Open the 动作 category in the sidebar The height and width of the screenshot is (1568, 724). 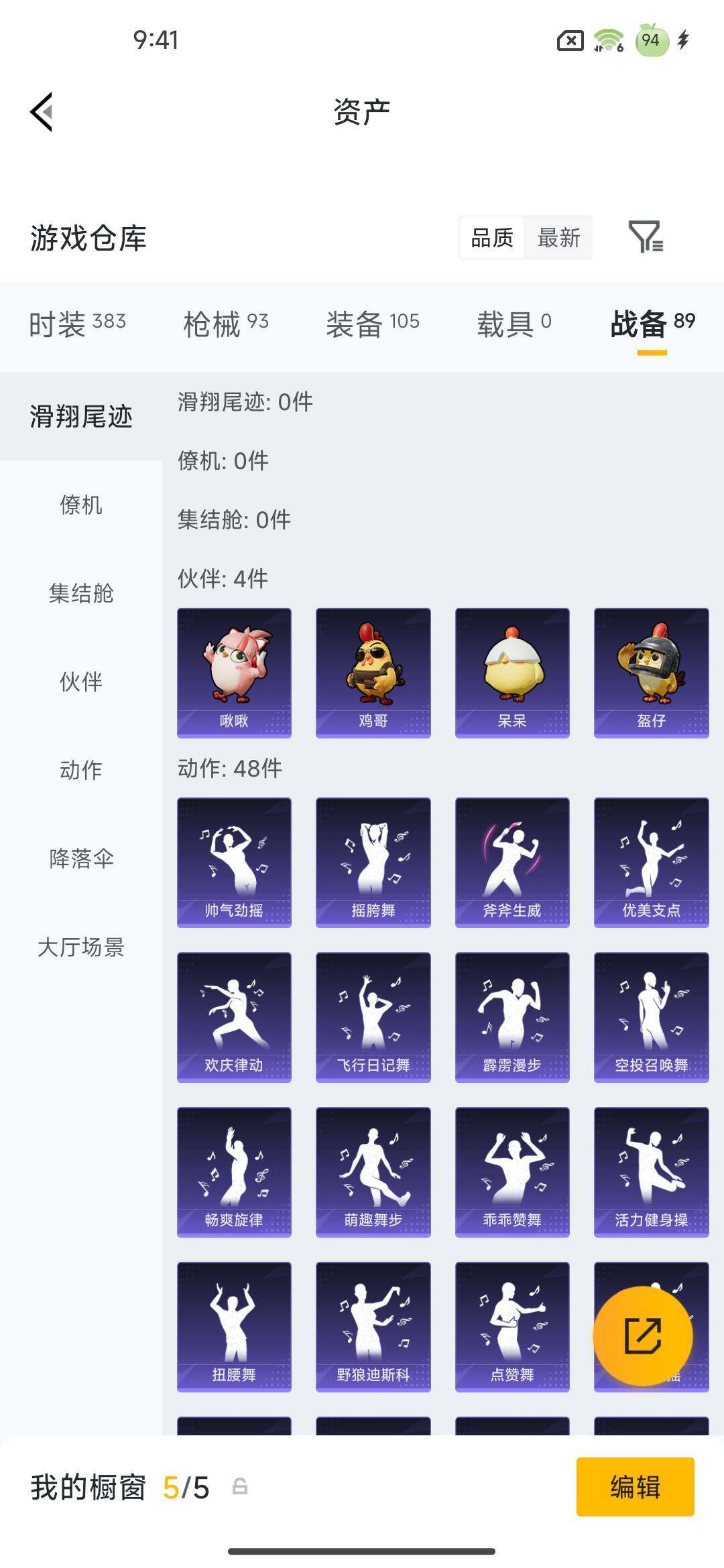point(80,771)
